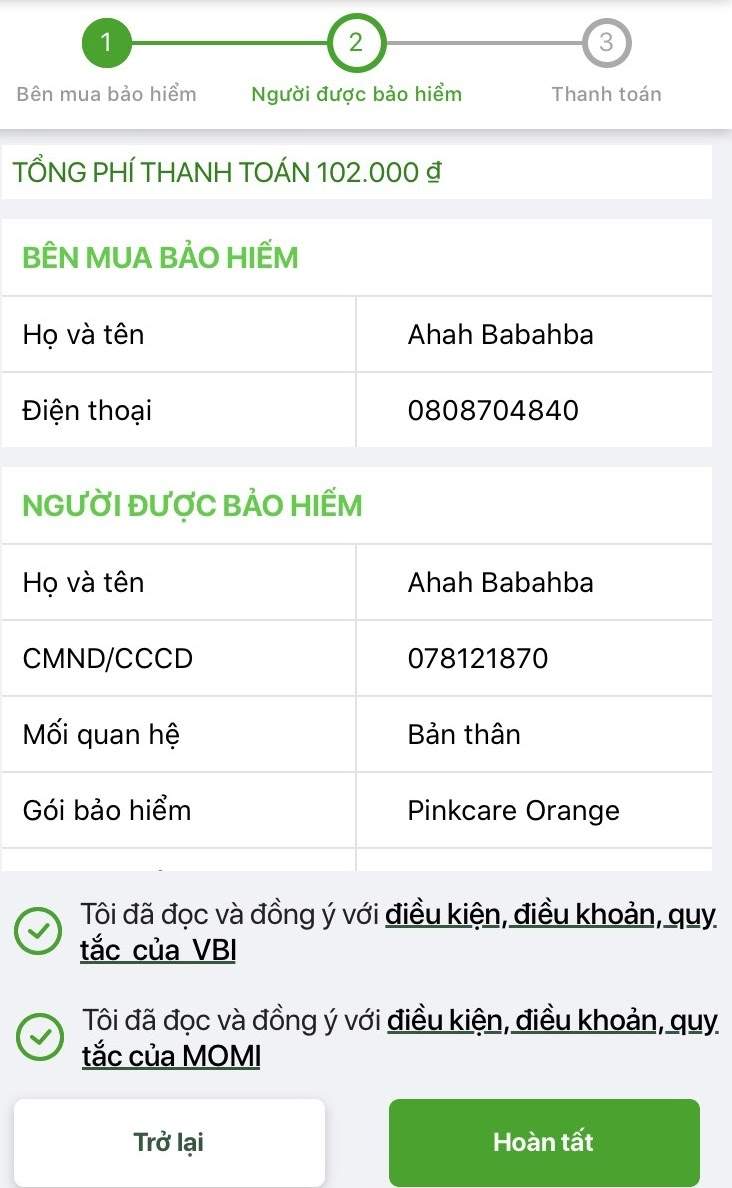This screenshot has height=1188, width=732.
Task: Click the VBI agreement checkmark icon
Action: pyautogui.click(x=37, y=930)
